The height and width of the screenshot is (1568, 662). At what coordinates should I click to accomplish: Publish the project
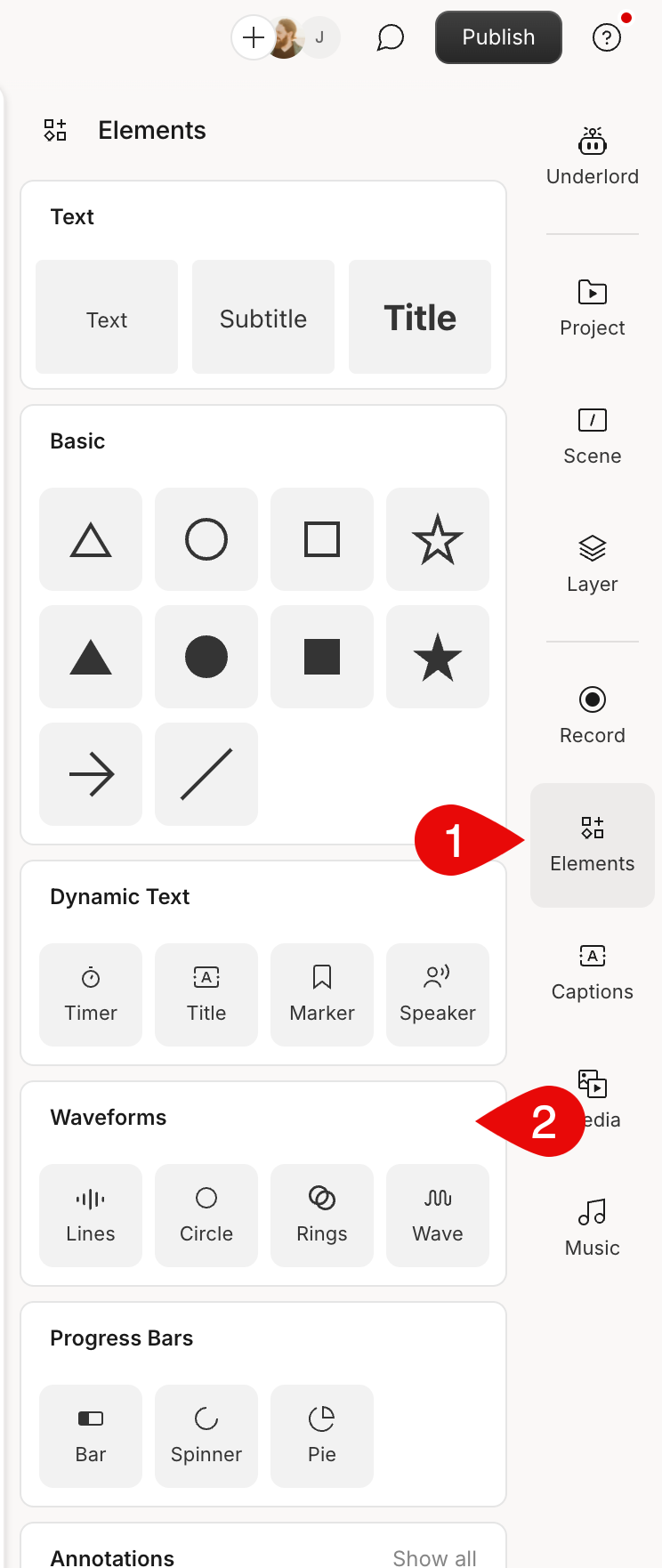pos(497,37)
